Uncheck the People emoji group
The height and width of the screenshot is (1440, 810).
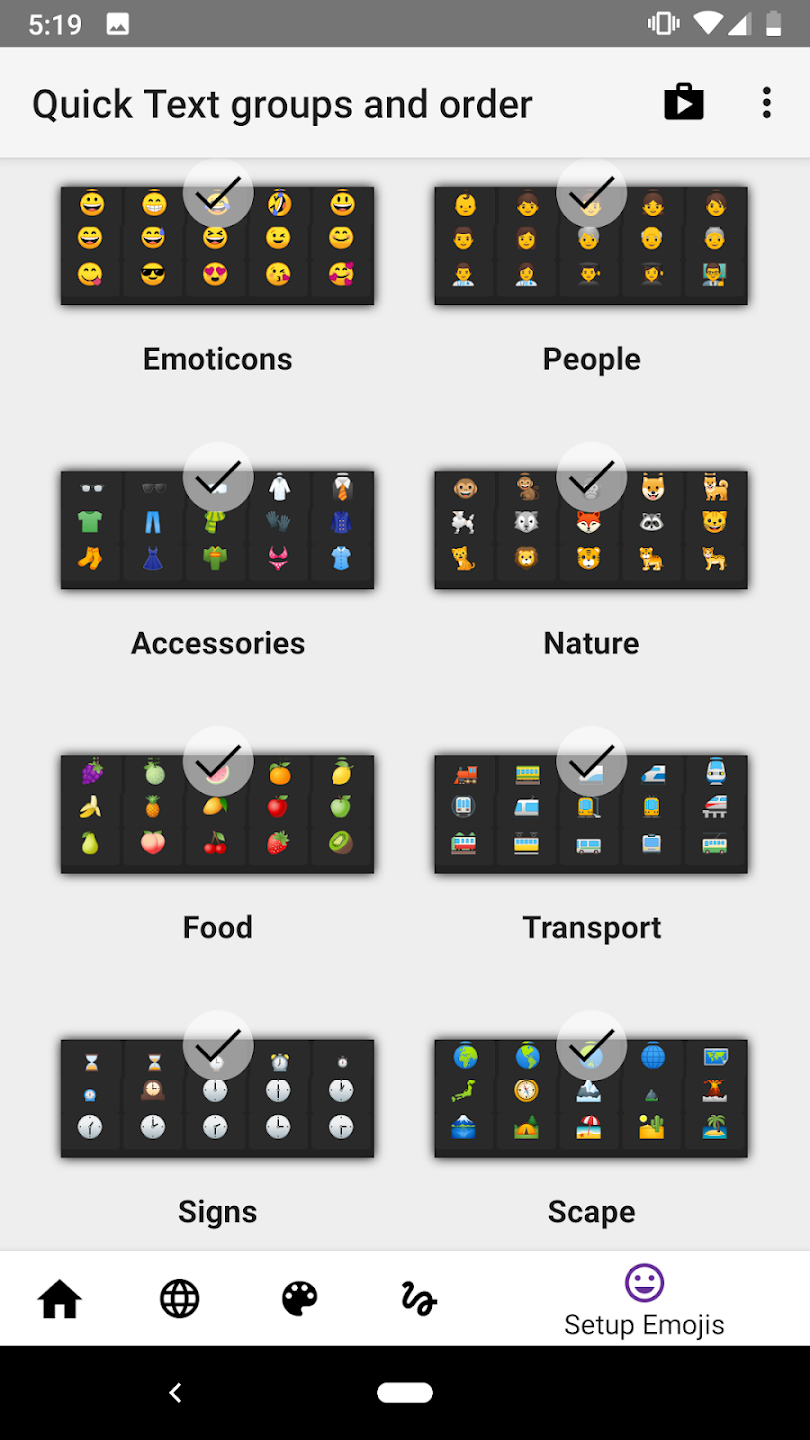pos(591,192)
